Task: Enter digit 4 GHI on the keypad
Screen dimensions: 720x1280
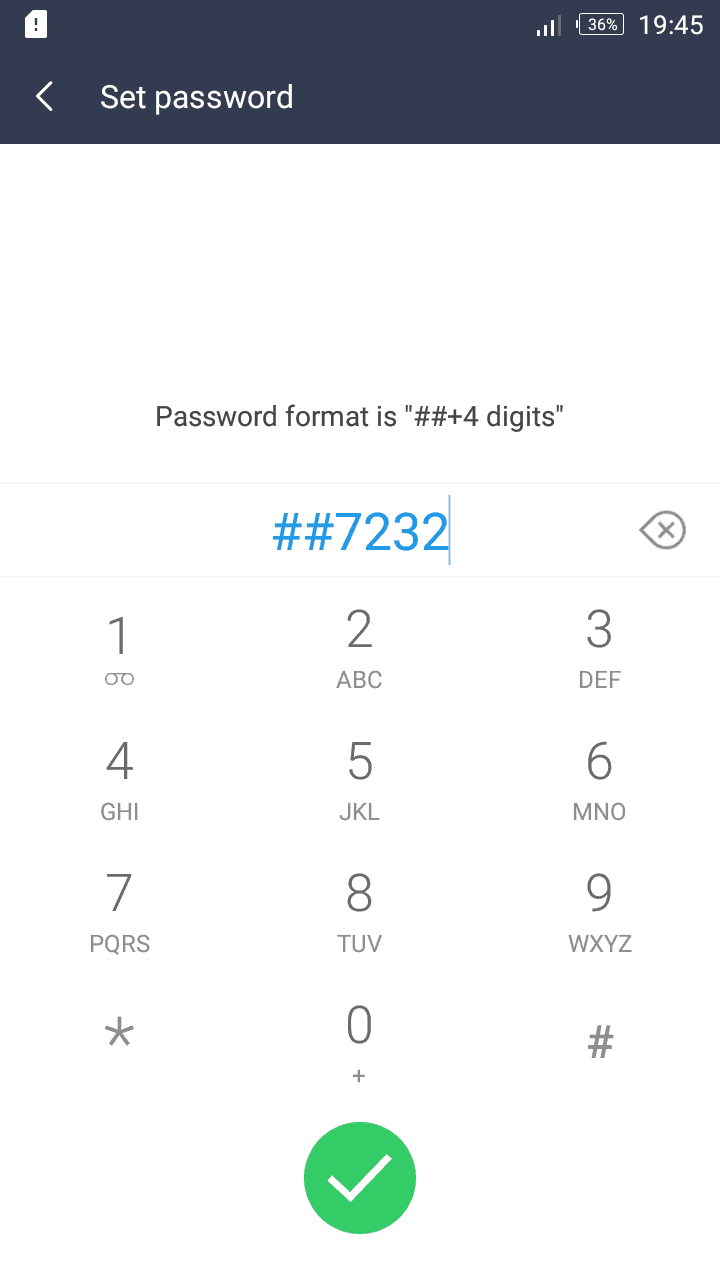Action: (x=120, y=780)
